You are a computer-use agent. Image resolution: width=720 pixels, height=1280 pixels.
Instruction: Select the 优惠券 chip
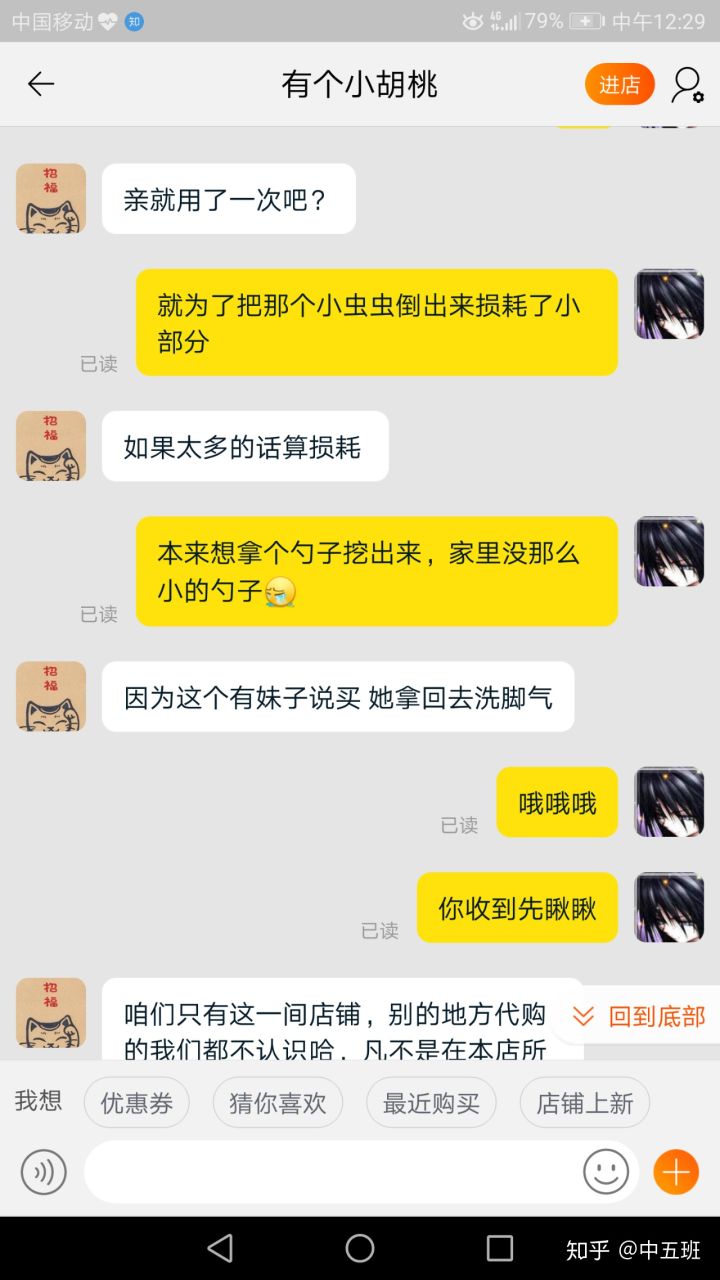coord(136,1103)
